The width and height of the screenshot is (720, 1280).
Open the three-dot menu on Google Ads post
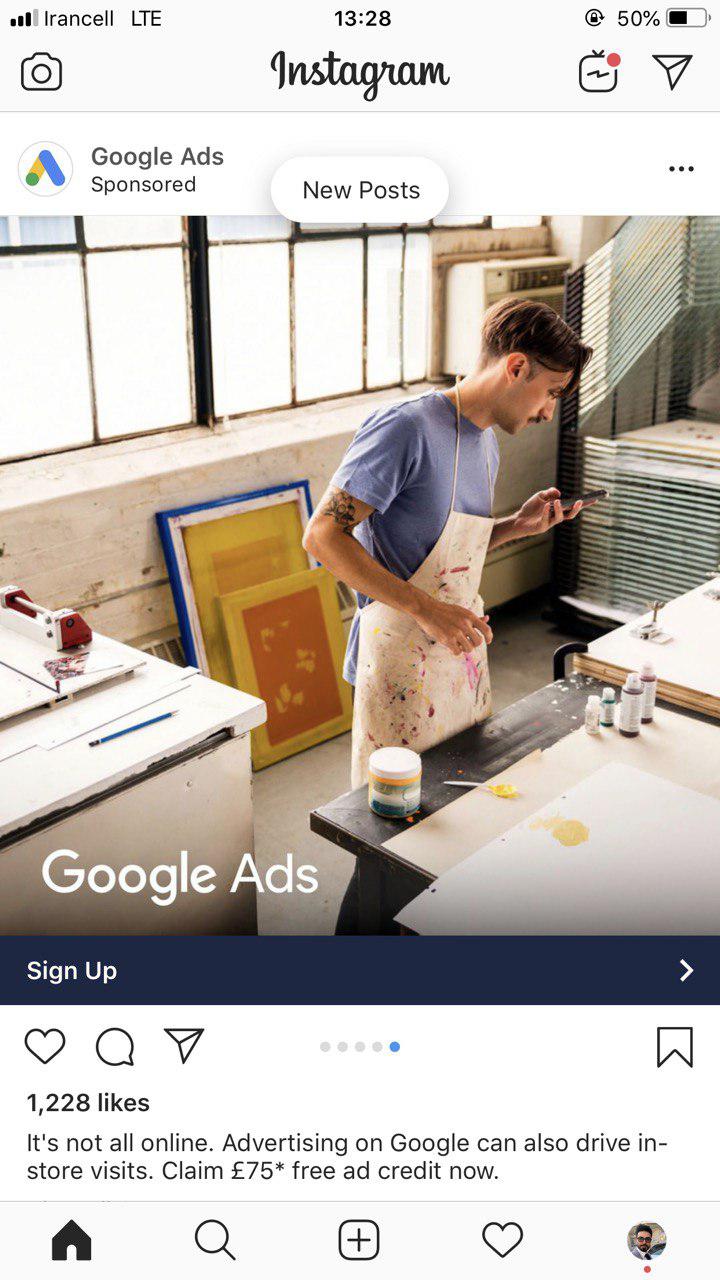681,169
